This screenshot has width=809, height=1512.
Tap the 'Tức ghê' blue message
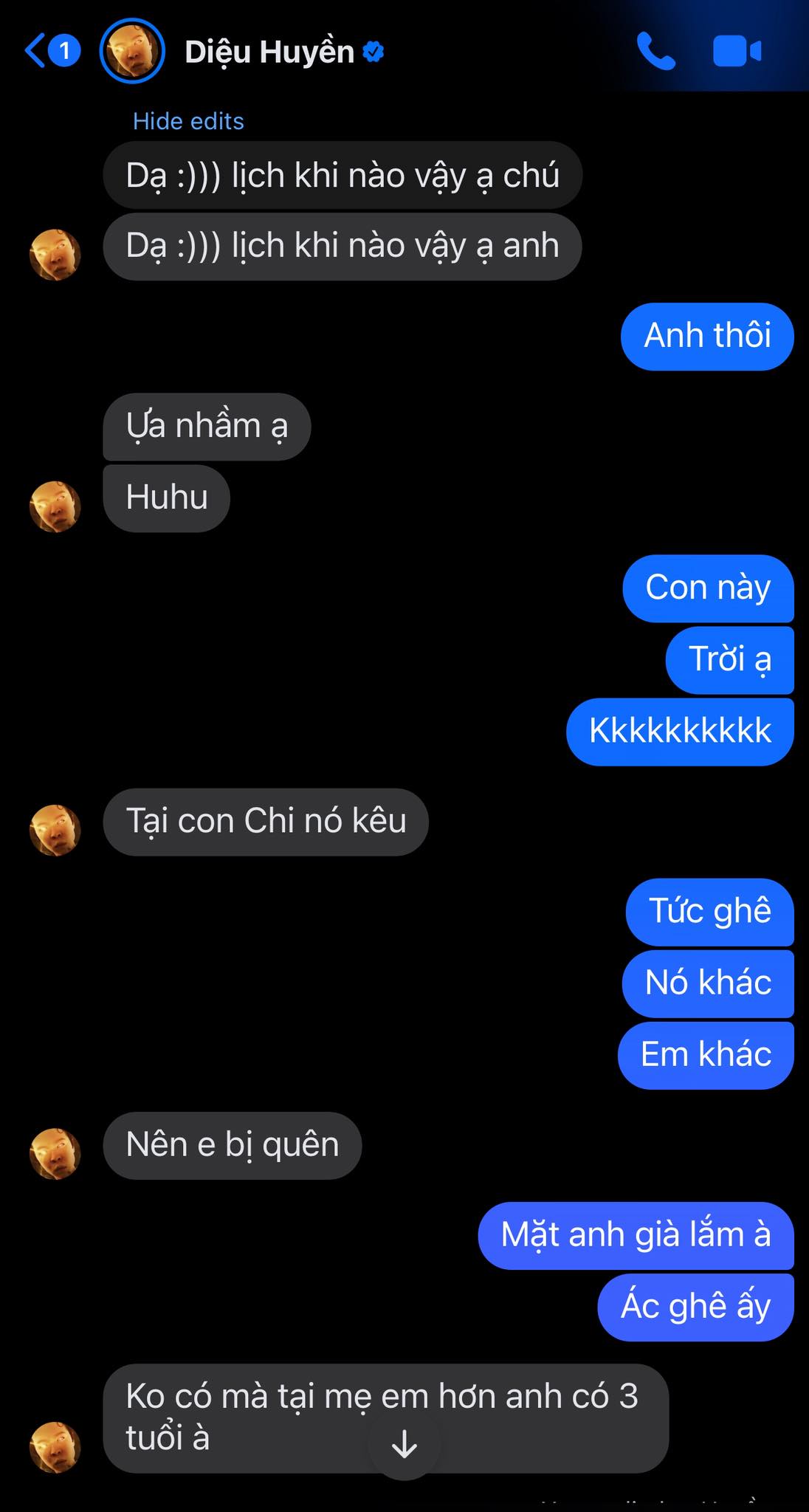(709, 911)
